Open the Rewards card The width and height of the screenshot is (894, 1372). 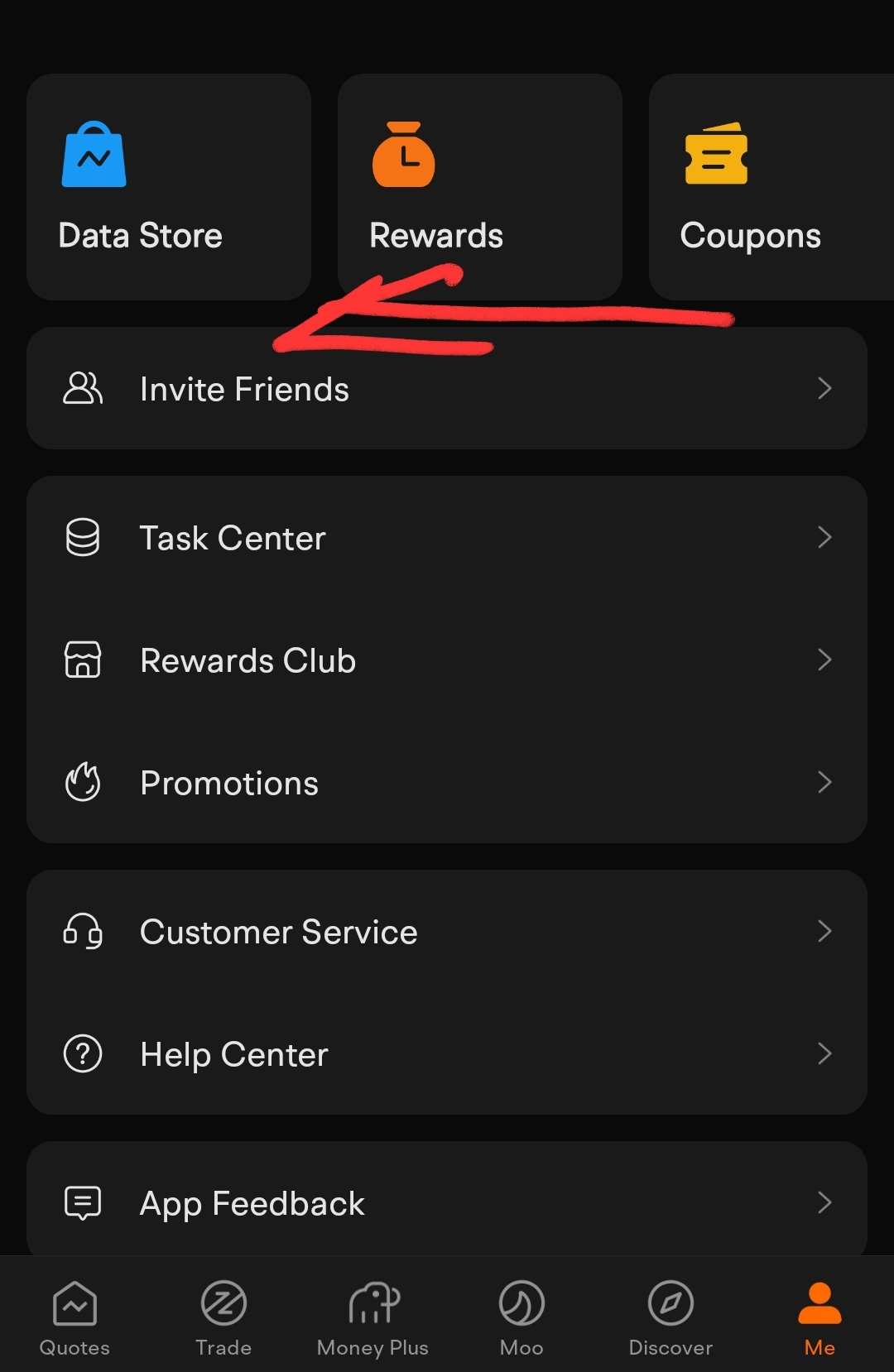pos(479,187)
